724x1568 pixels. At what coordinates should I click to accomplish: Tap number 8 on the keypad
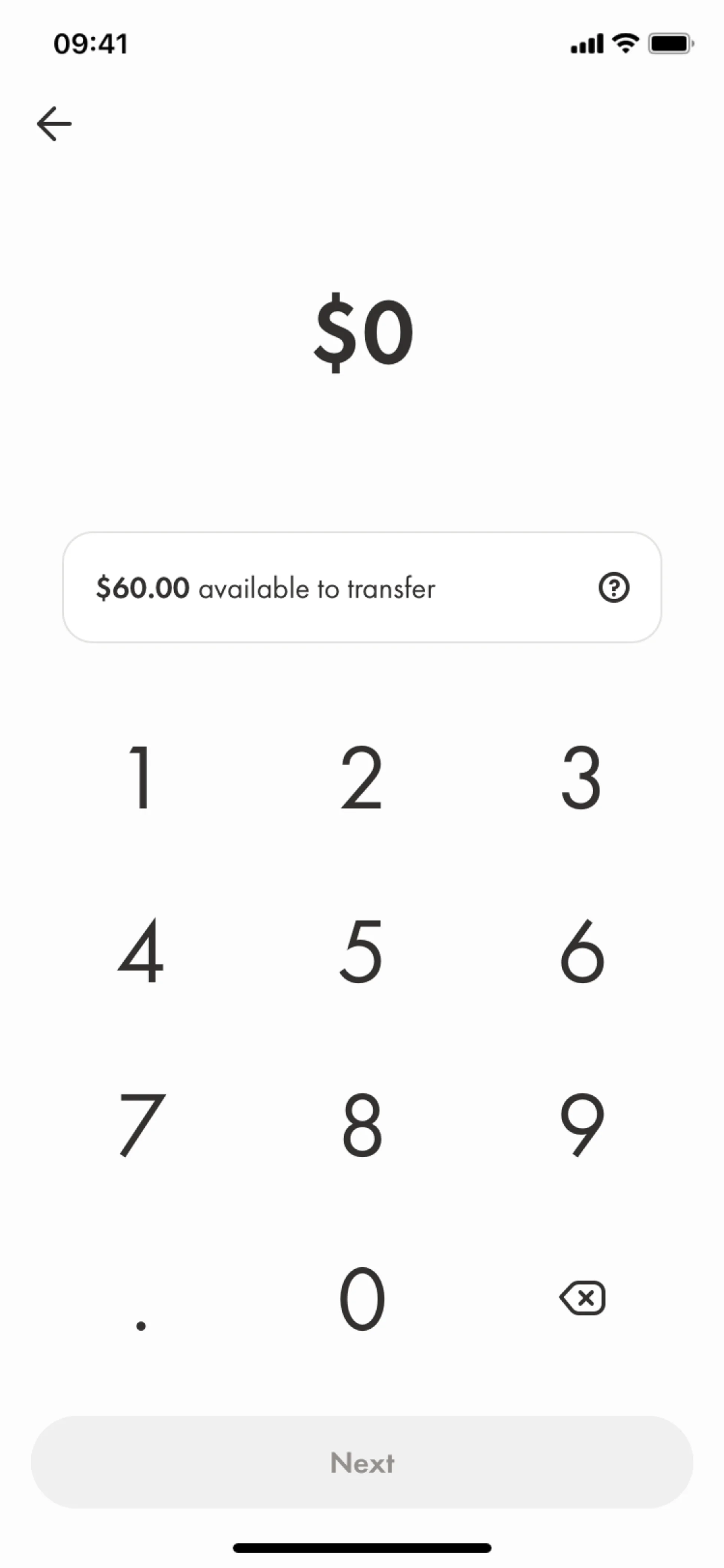point(362,1124)
